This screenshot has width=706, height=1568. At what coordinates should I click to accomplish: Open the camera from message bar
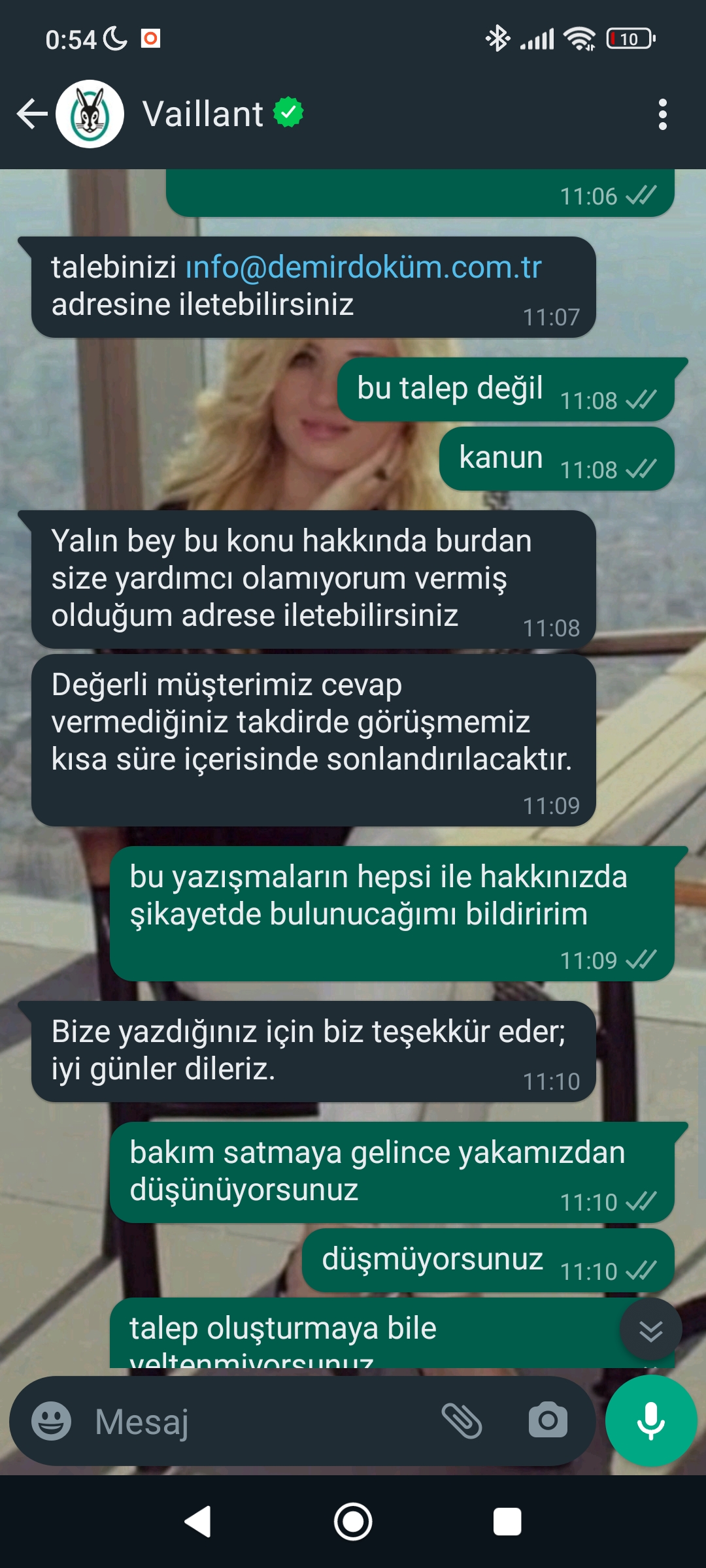tap(548, 1420)
